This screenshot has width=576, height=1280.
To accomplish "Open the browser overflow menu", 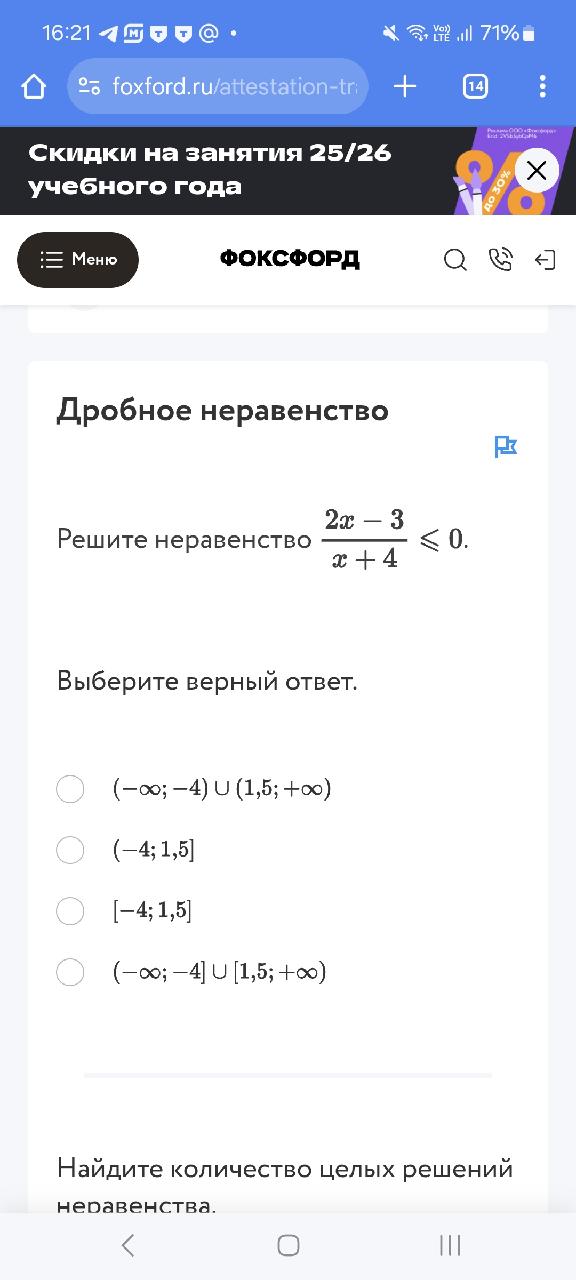I will tap(542, 87).
